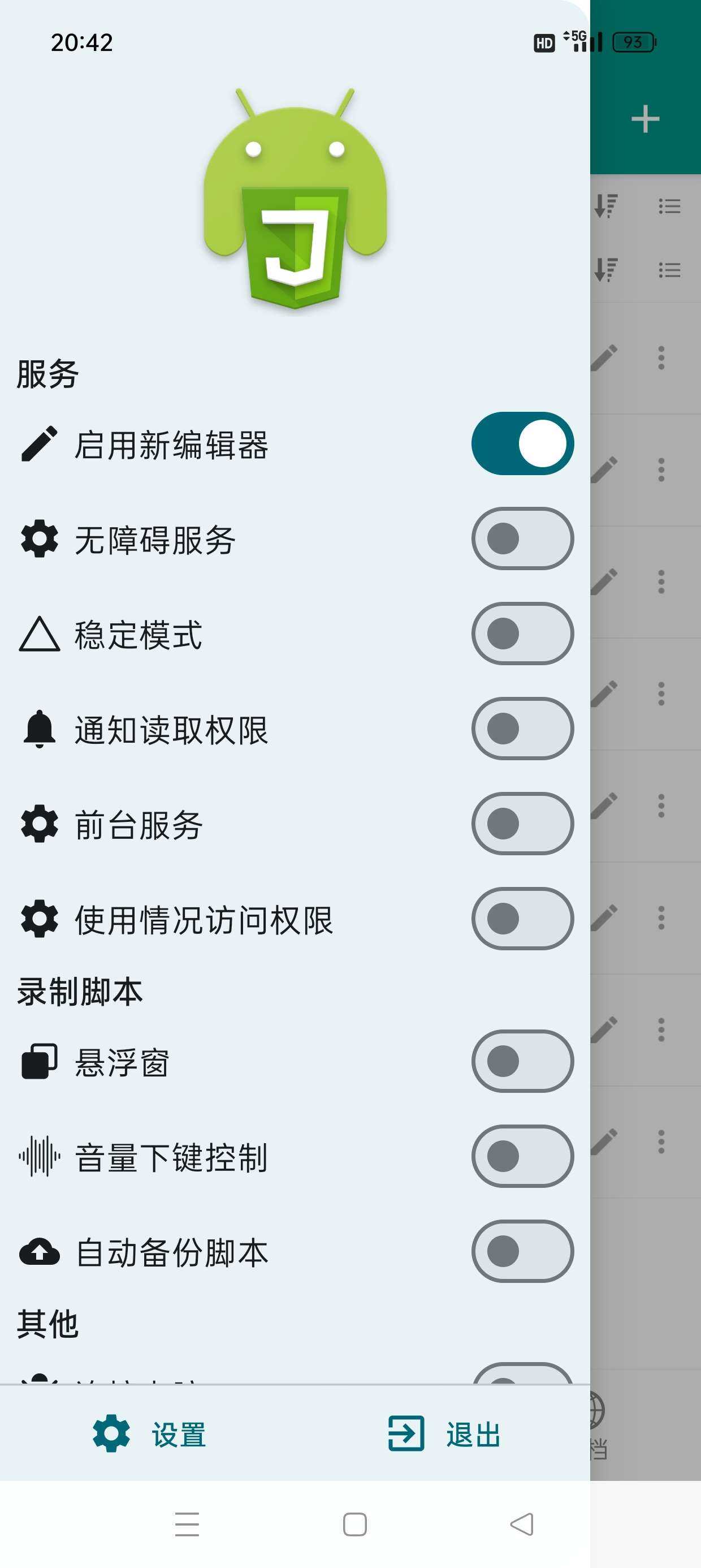Go to the home screen
The width and height of the screenshot is (701, 1568).
[355, 1524]
